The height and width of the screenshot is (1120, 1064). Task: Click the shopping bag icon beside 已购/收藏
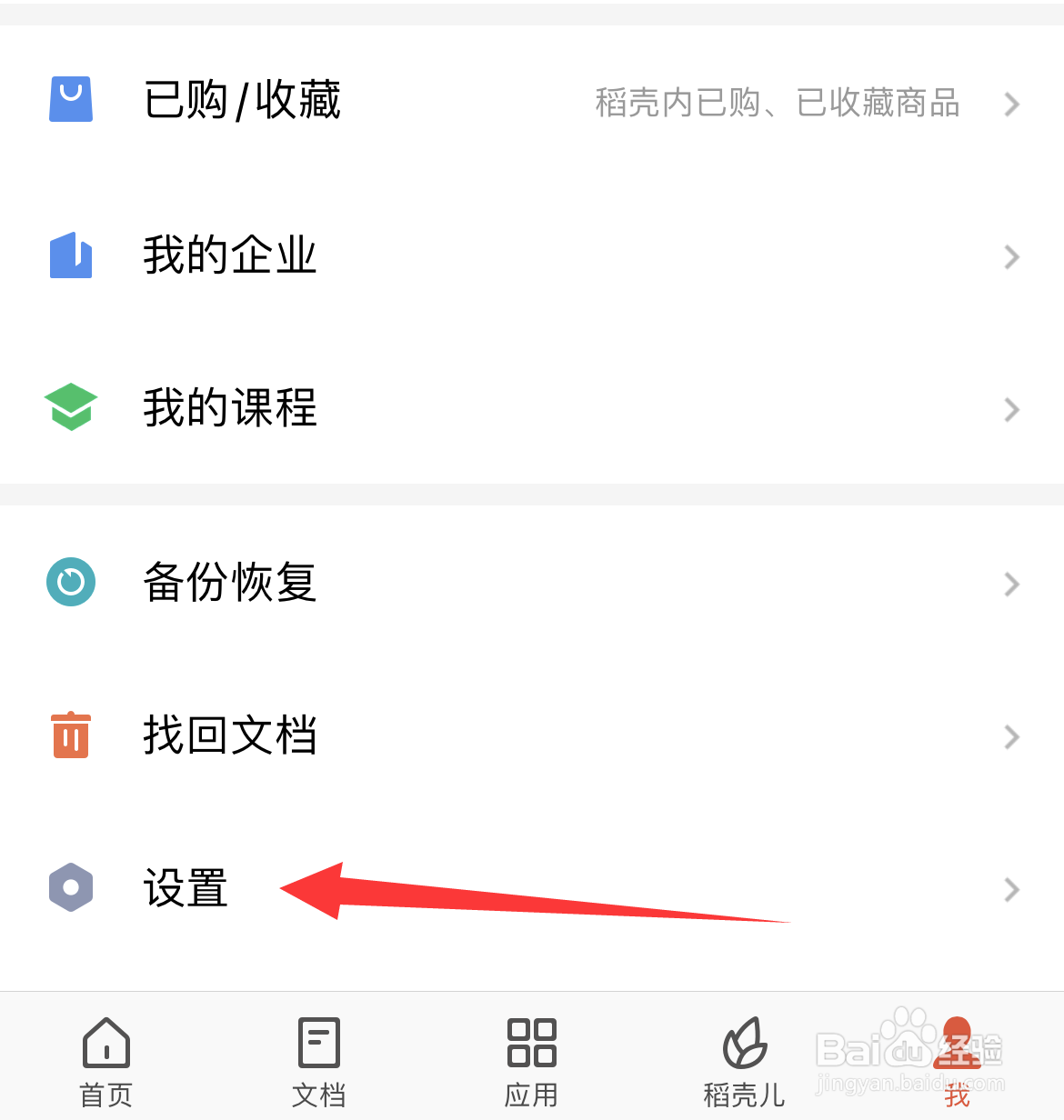coord(70,99)
